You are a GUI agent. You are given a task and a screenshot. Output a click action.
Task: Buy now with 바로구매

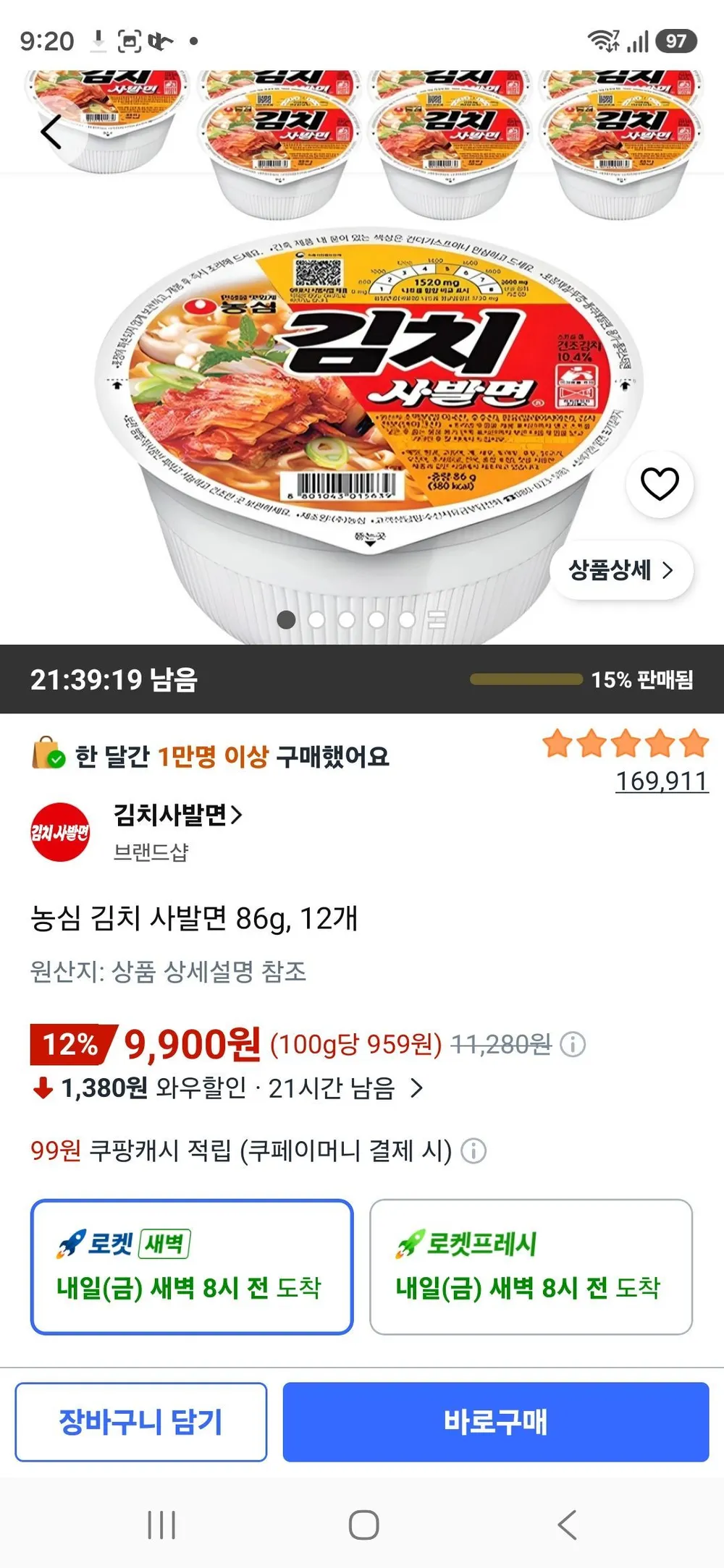point(496,1422)
